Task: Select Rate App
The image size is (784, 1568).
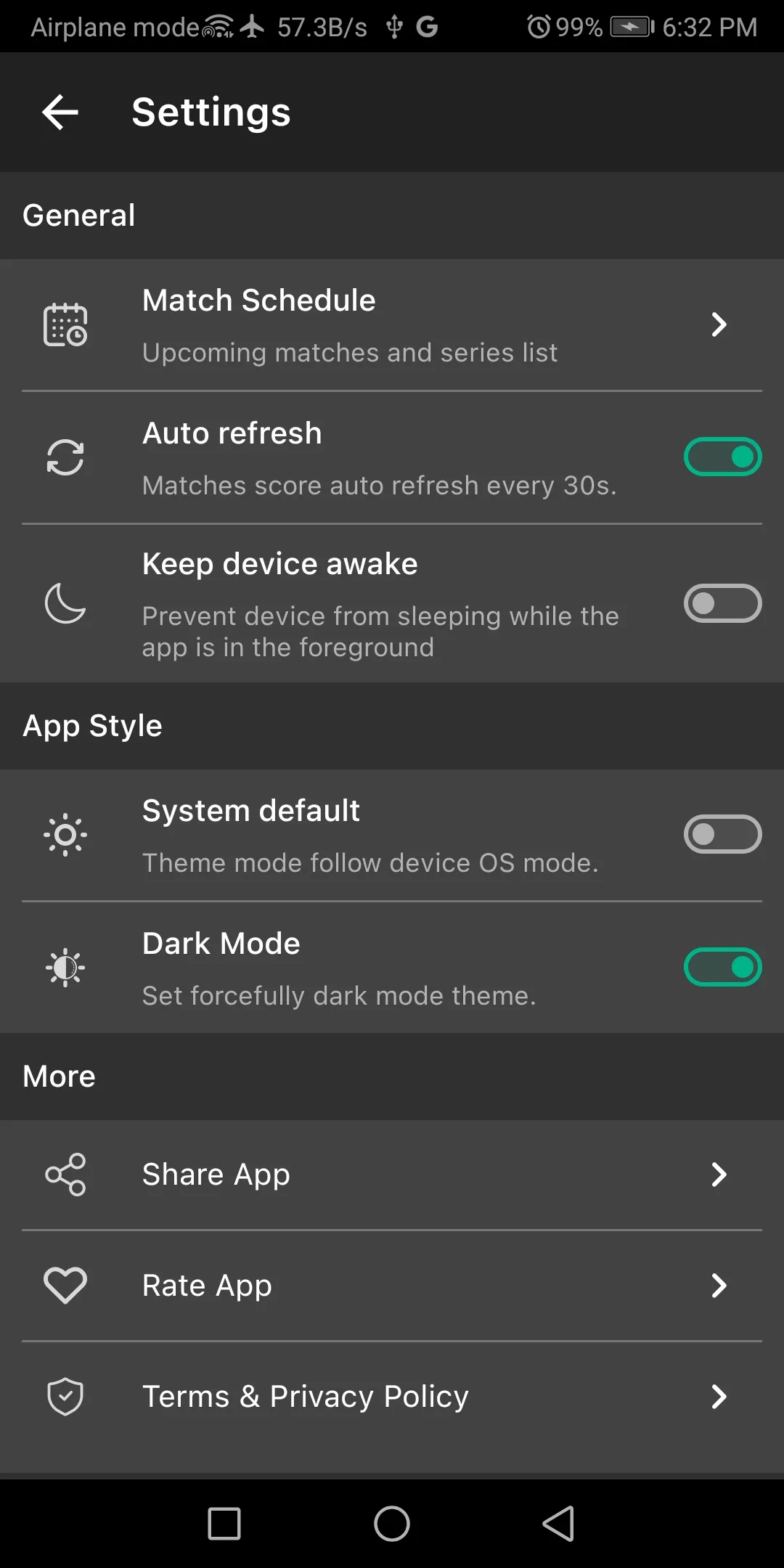Action: pyautogui.click(x=392, y=1286)
